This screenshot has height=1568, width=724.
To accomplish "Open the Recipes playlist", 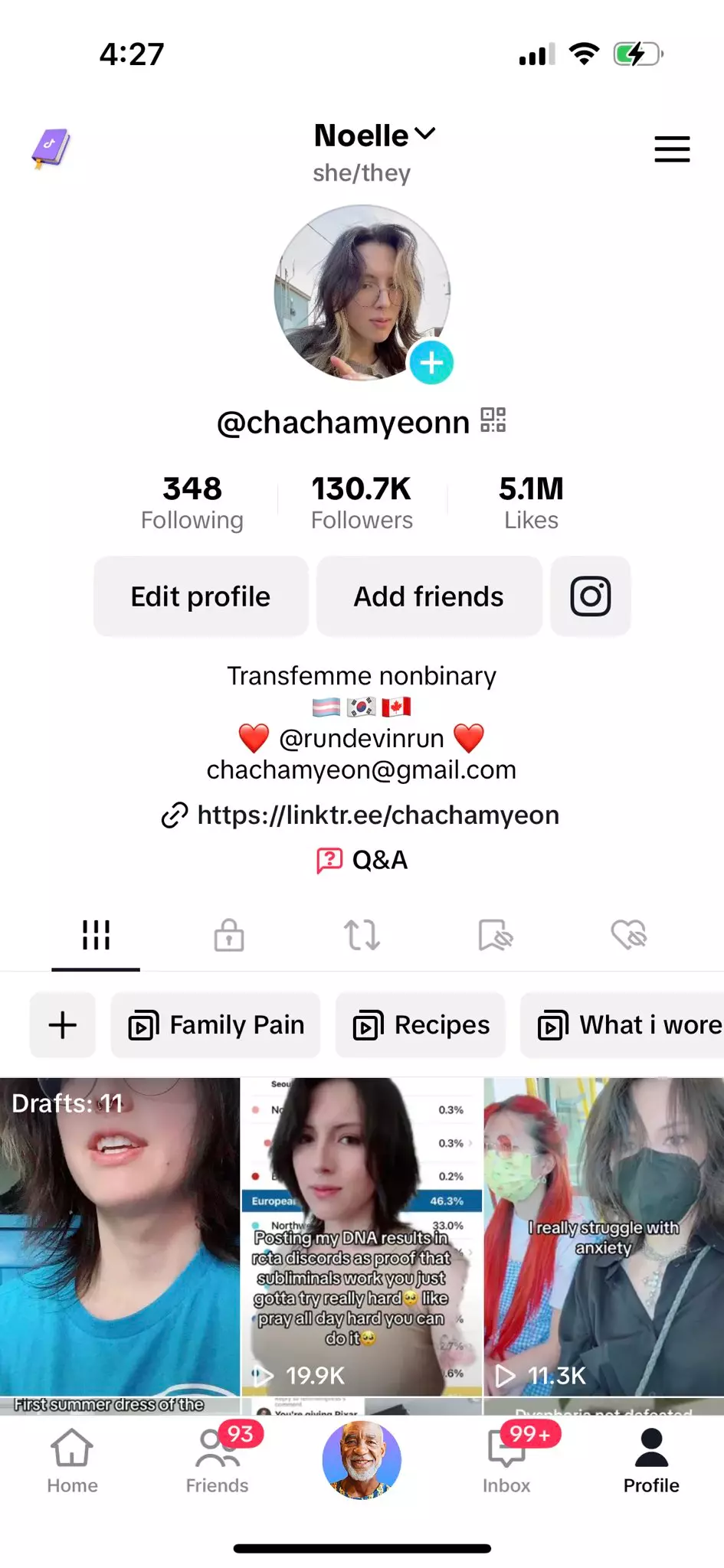I will click(x=420, y=1025).
